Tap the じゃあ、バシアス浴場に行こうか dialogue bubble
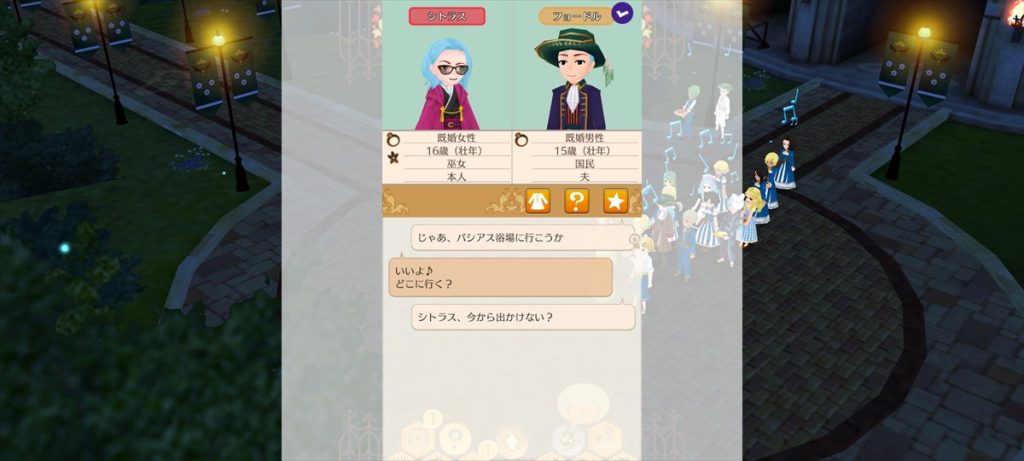The image size is (1024, 461). point(522,238)
